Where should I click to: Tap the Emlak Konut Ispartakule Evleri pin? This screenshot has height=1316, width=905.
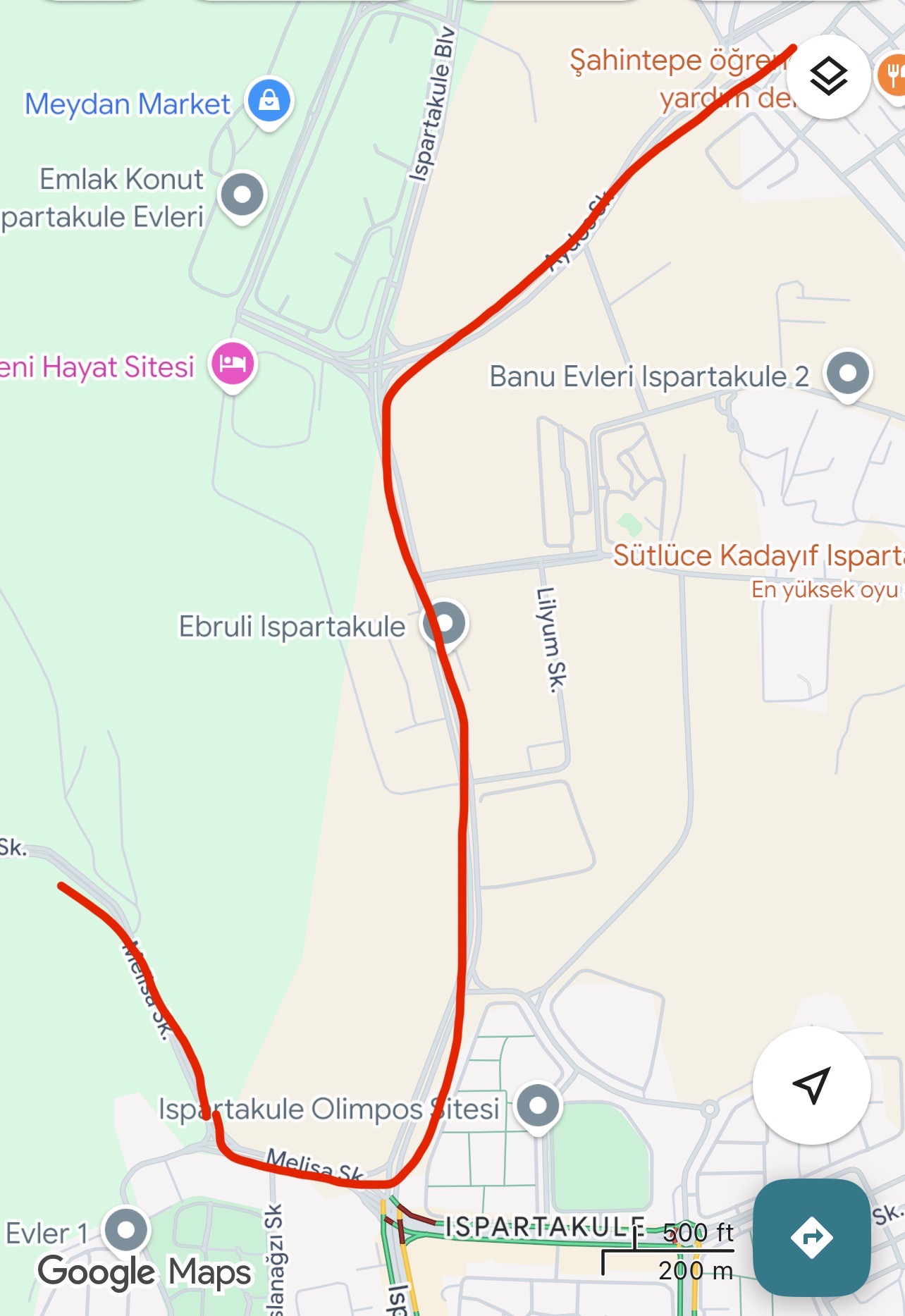tap(242, 196)
